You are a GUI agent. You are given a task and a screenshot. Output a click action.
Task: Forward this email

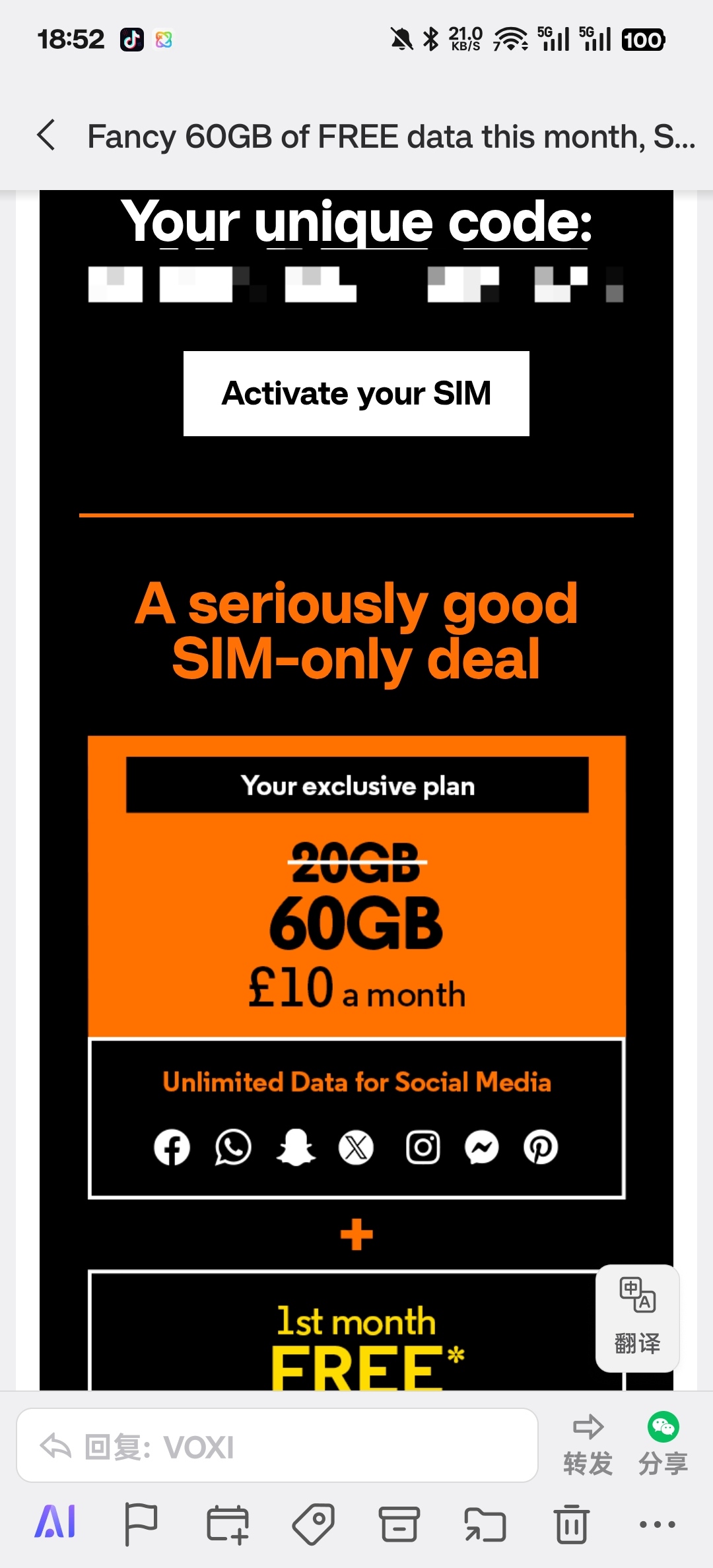(588, 1445)
